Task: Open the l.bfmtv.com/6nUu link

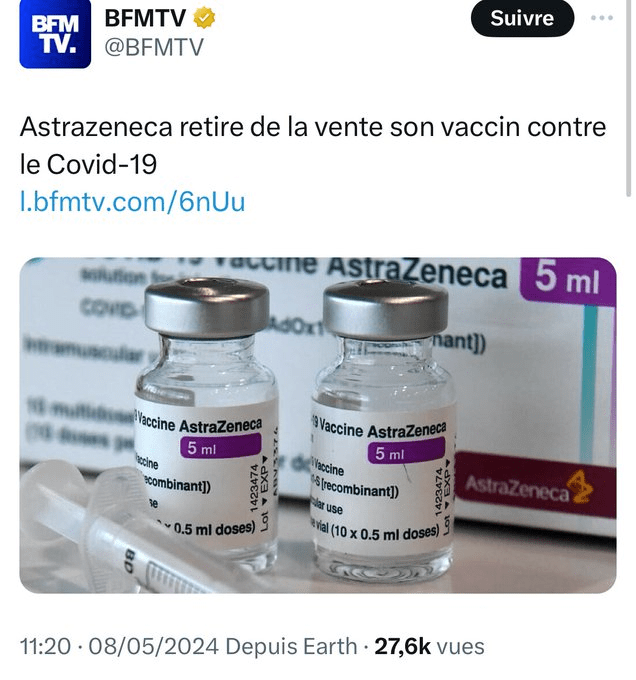Action: (x=132, y=201)
